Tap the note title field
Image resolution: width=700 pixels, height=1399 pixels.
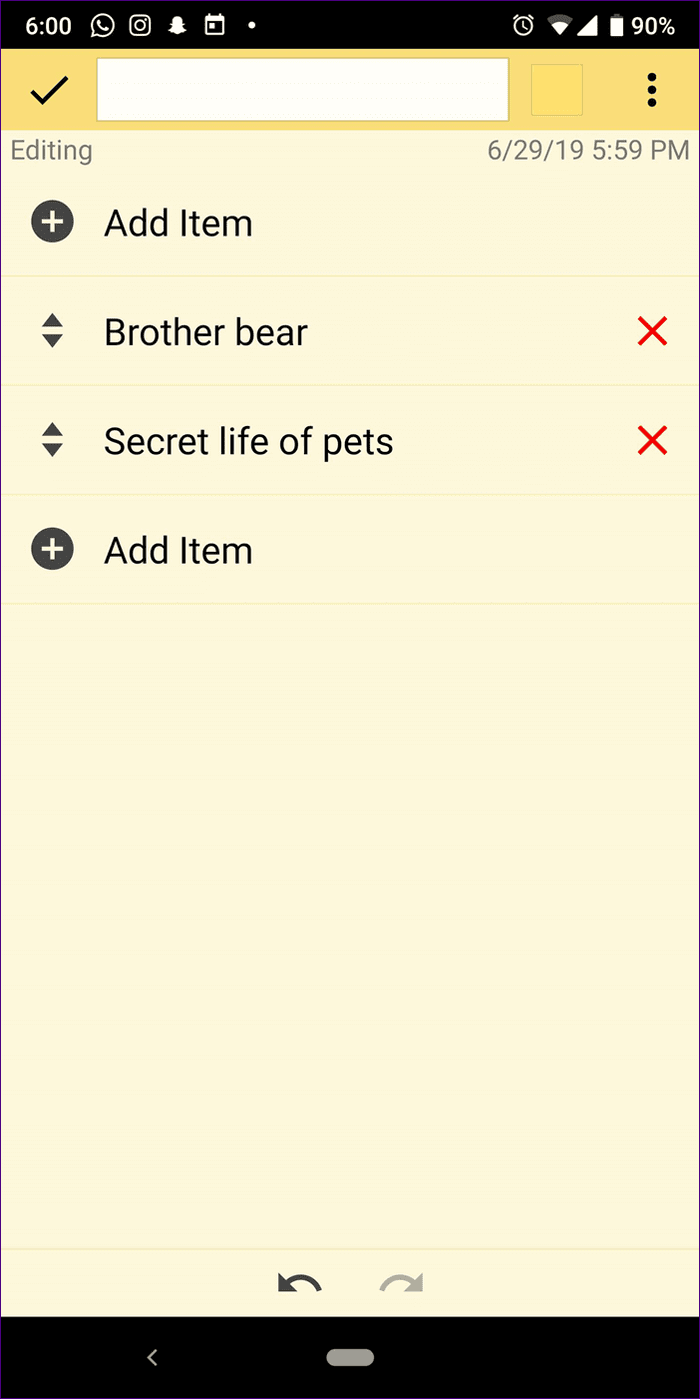[303, 90]
